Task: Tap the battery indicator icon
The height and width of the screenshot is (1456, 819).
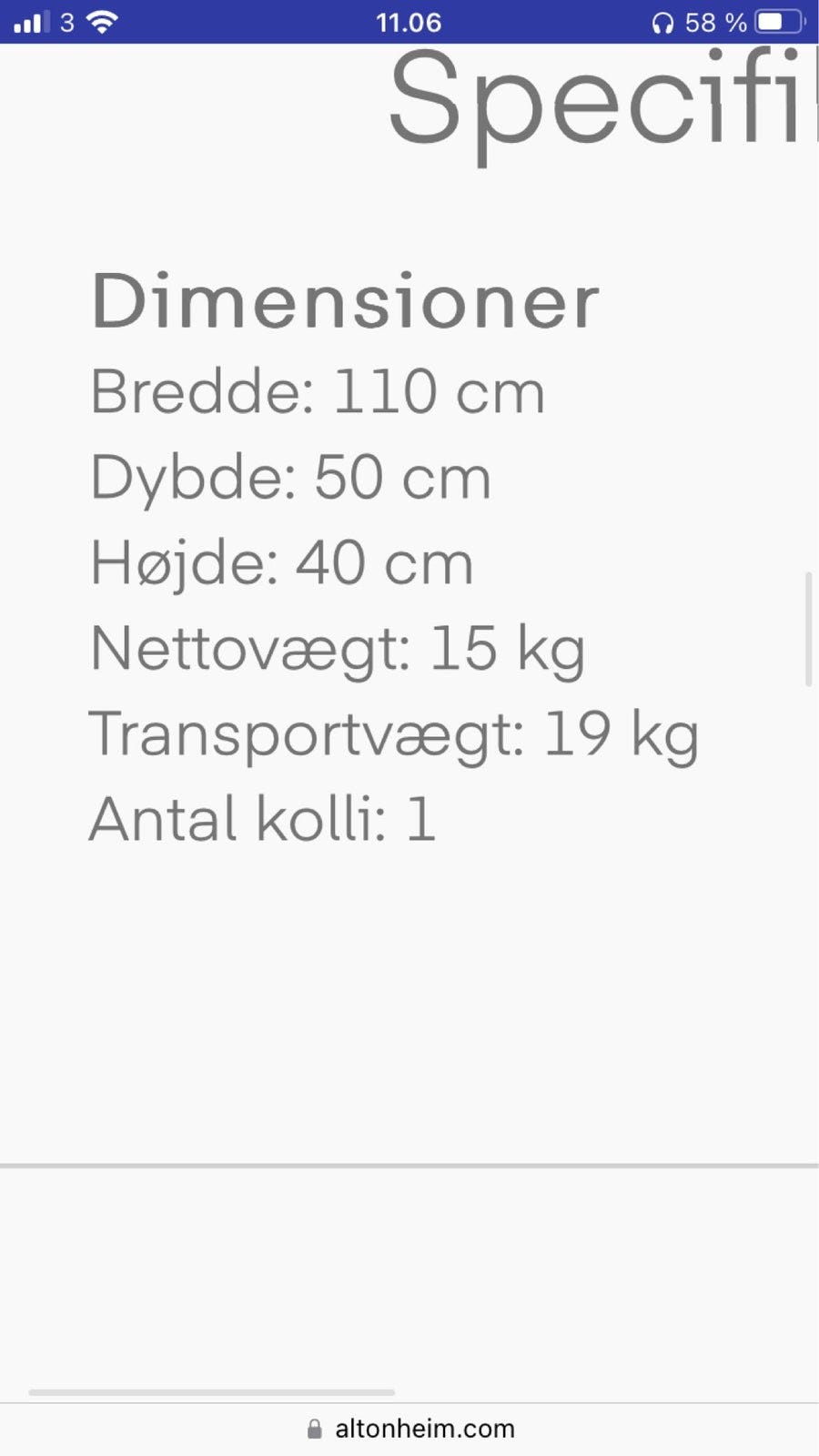Action: coord(778,20)
